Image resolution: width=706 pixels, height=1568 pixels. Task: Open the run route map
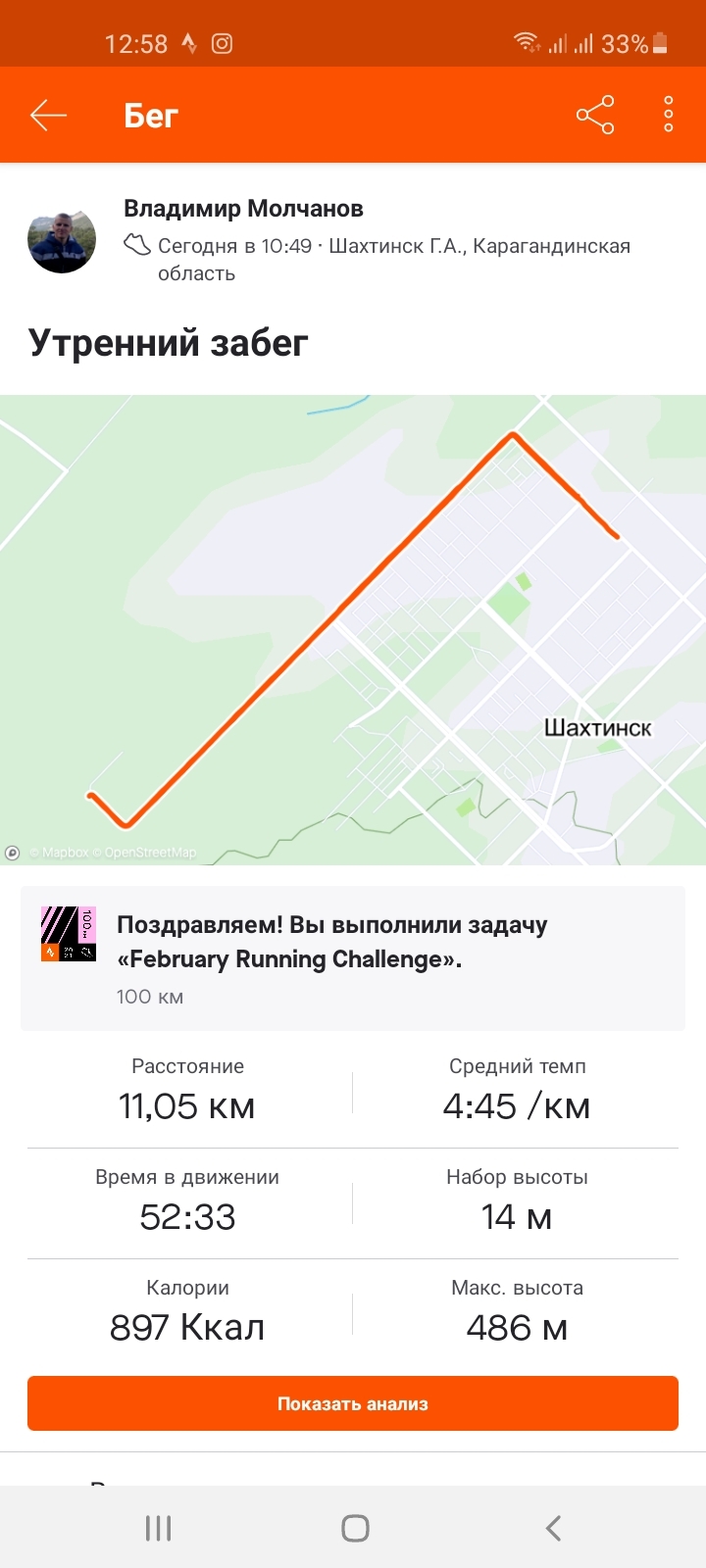(x=353, y=629)
